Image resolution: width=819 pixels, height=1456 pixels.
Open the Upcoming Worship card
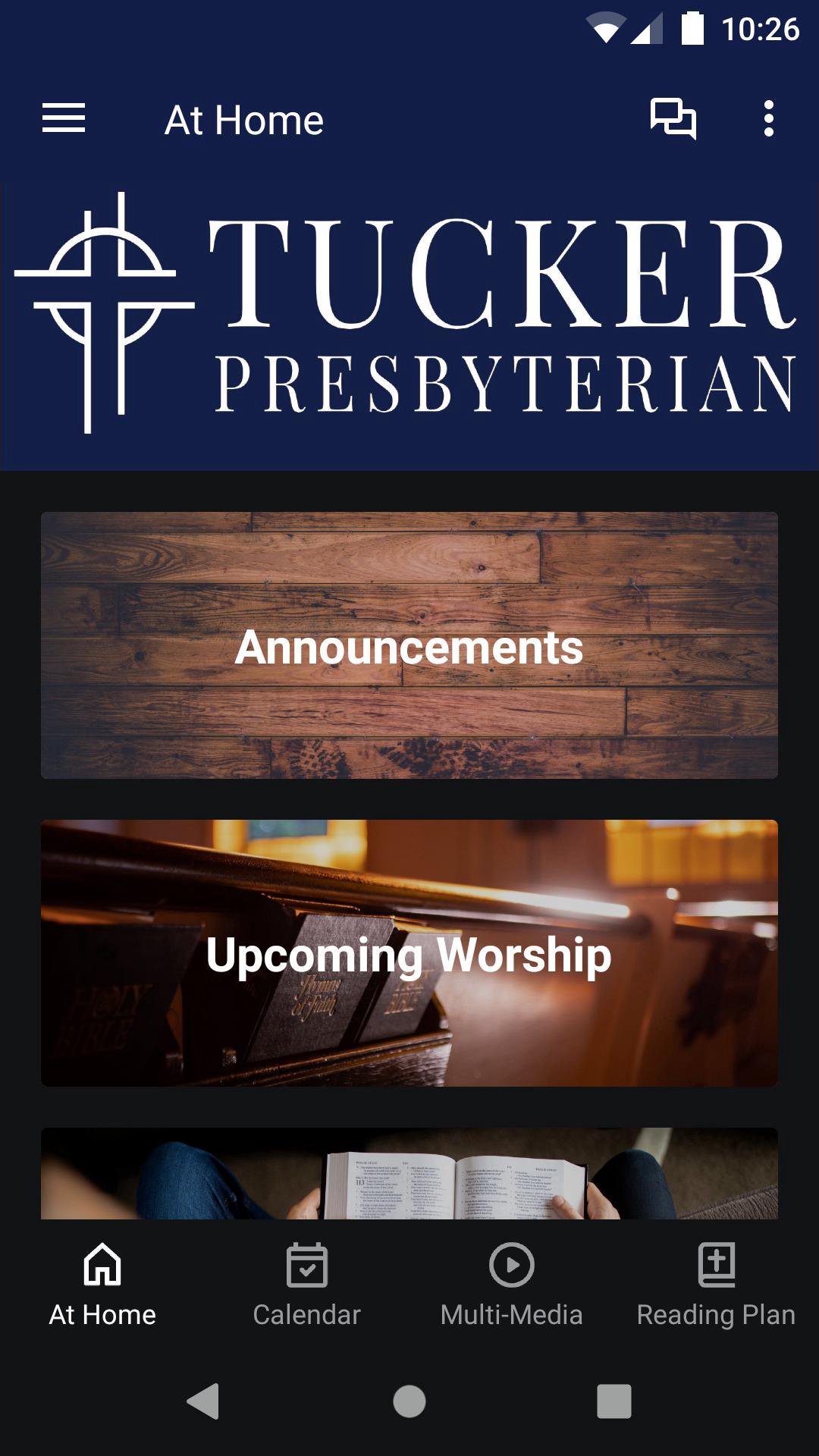pyautogui.click(x=409, y=953)
